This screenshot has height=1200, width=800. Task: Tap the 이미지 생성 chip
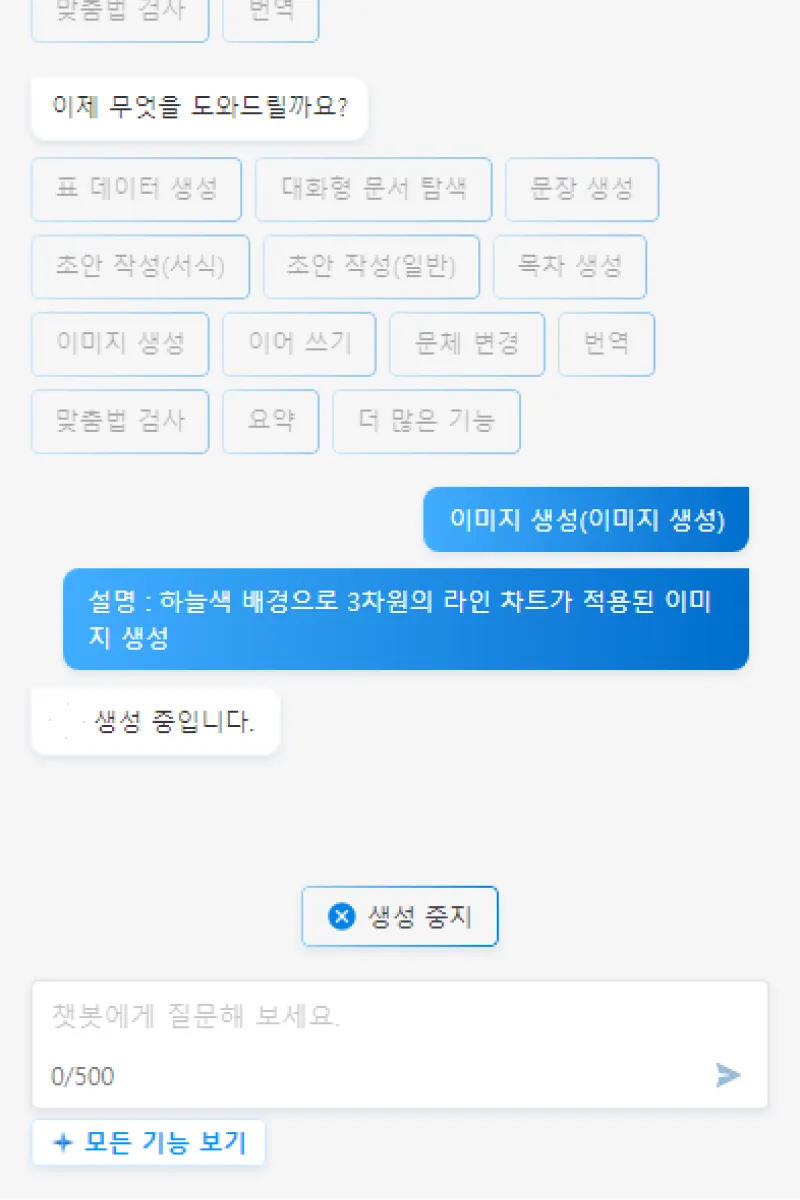click(120, 344)
